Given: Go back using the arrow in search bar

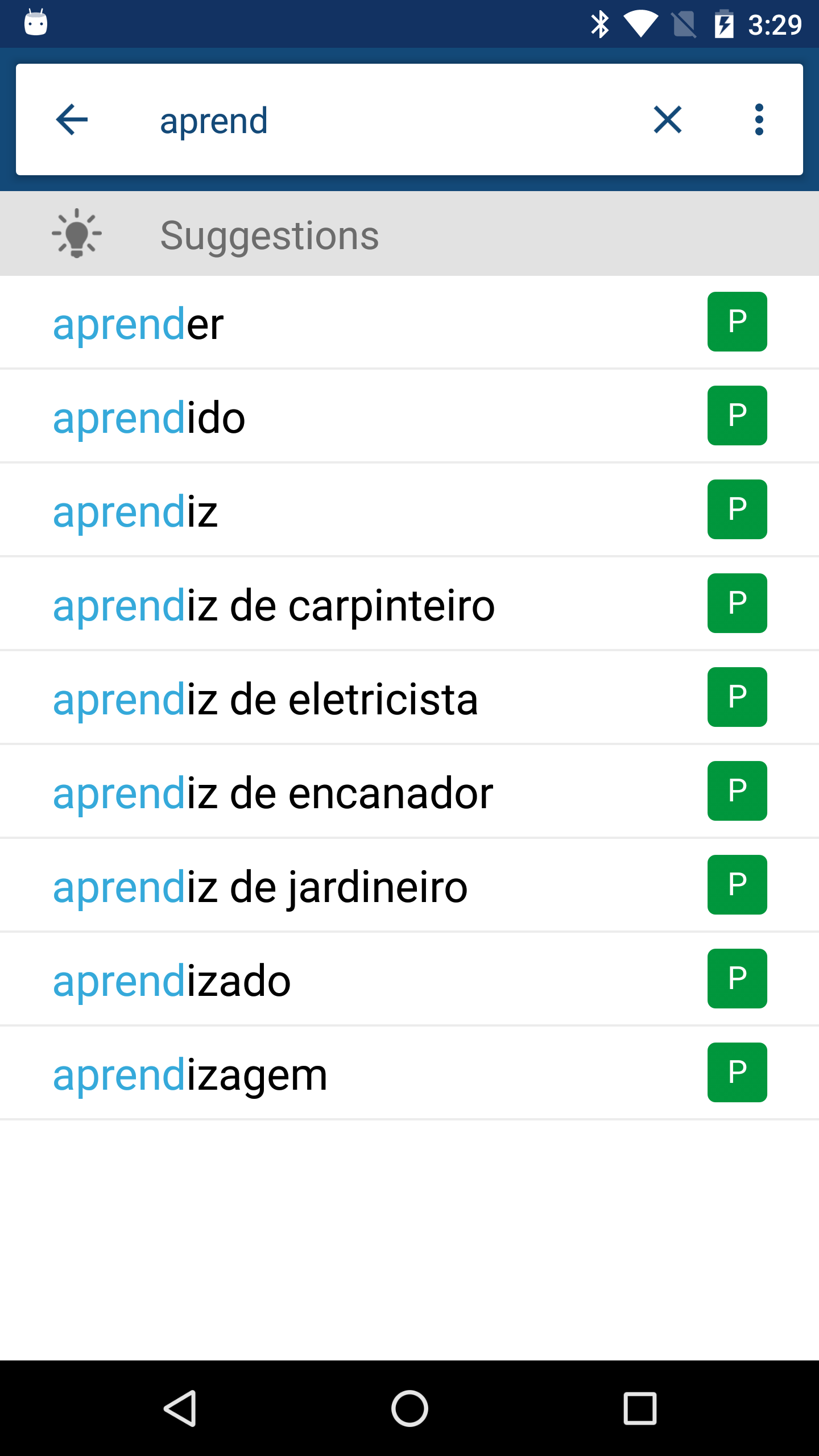Looking at the screenshot, I should click(72, 119).
